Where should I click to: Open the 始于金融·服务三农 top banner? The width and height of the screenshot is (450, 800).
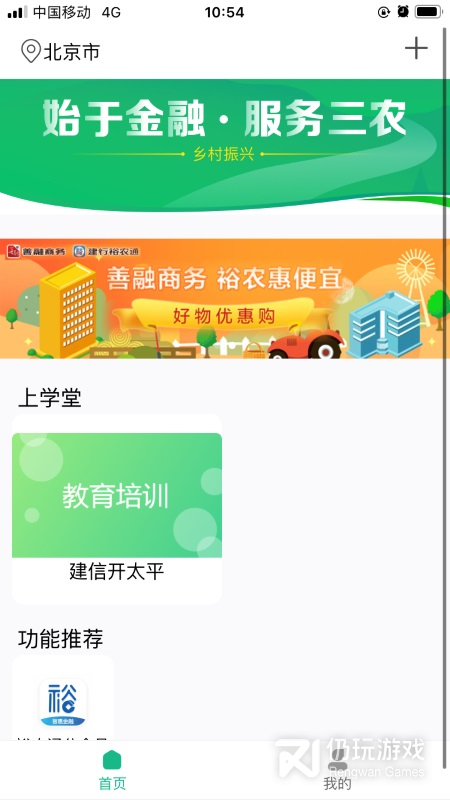223,145
